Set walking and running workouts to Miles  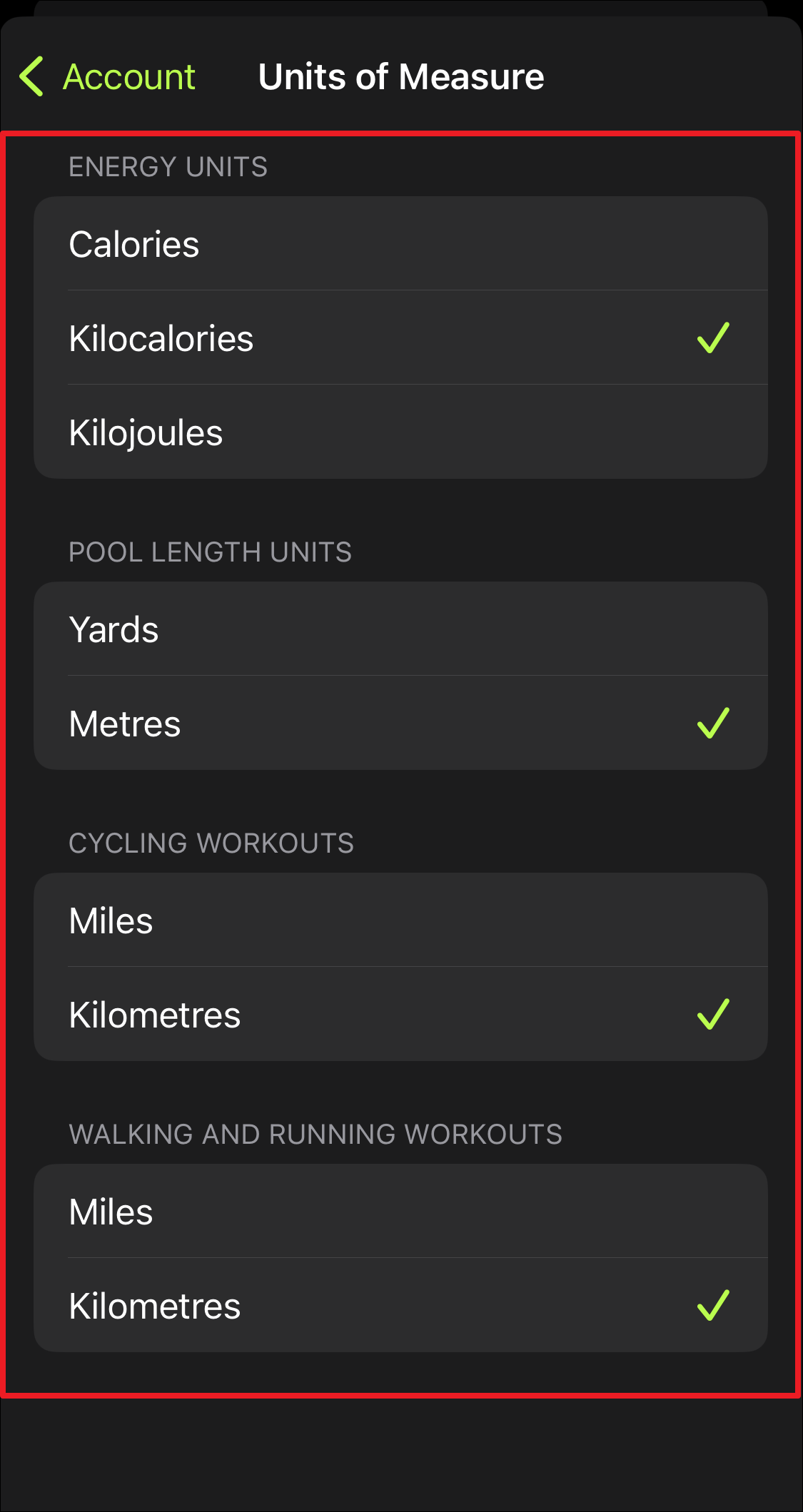(400, 1212)
